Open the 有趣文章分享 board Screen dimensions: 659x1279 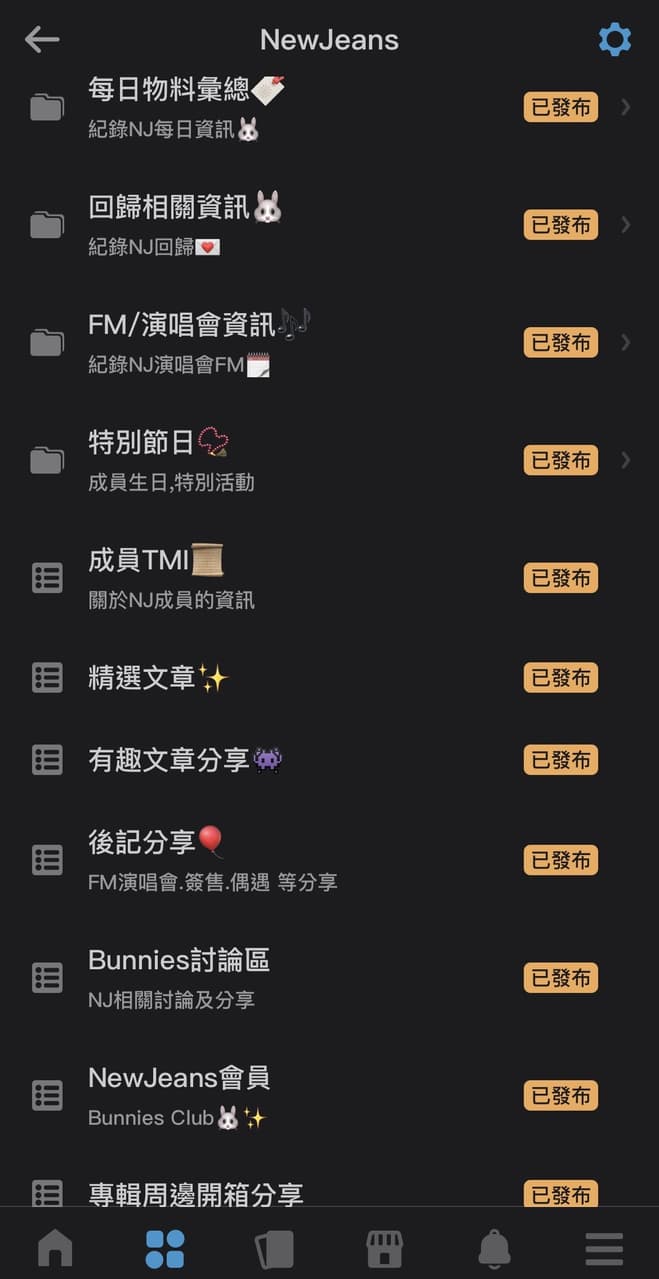click(185, 760)
